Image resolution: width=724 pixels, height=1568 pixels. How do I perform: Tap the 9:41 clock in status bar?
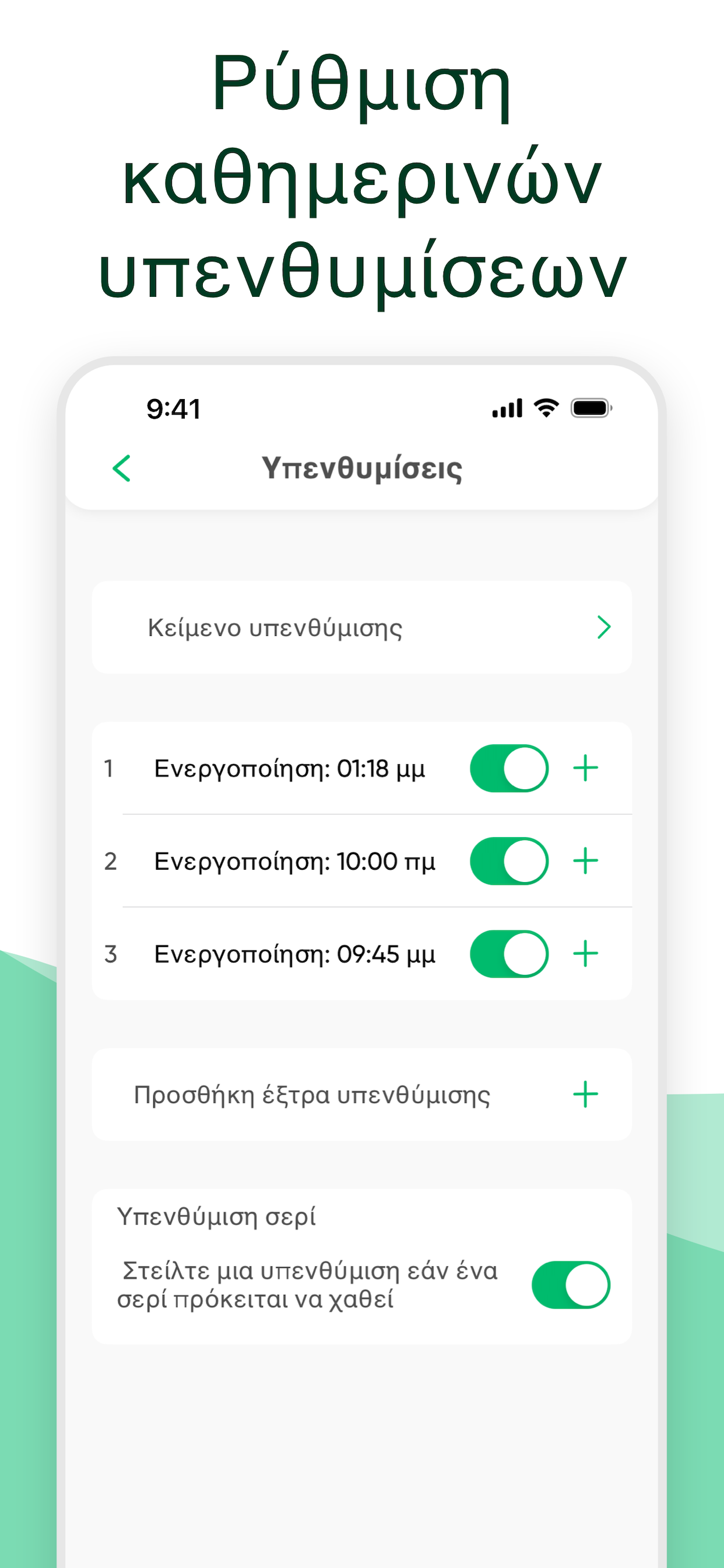173,408
